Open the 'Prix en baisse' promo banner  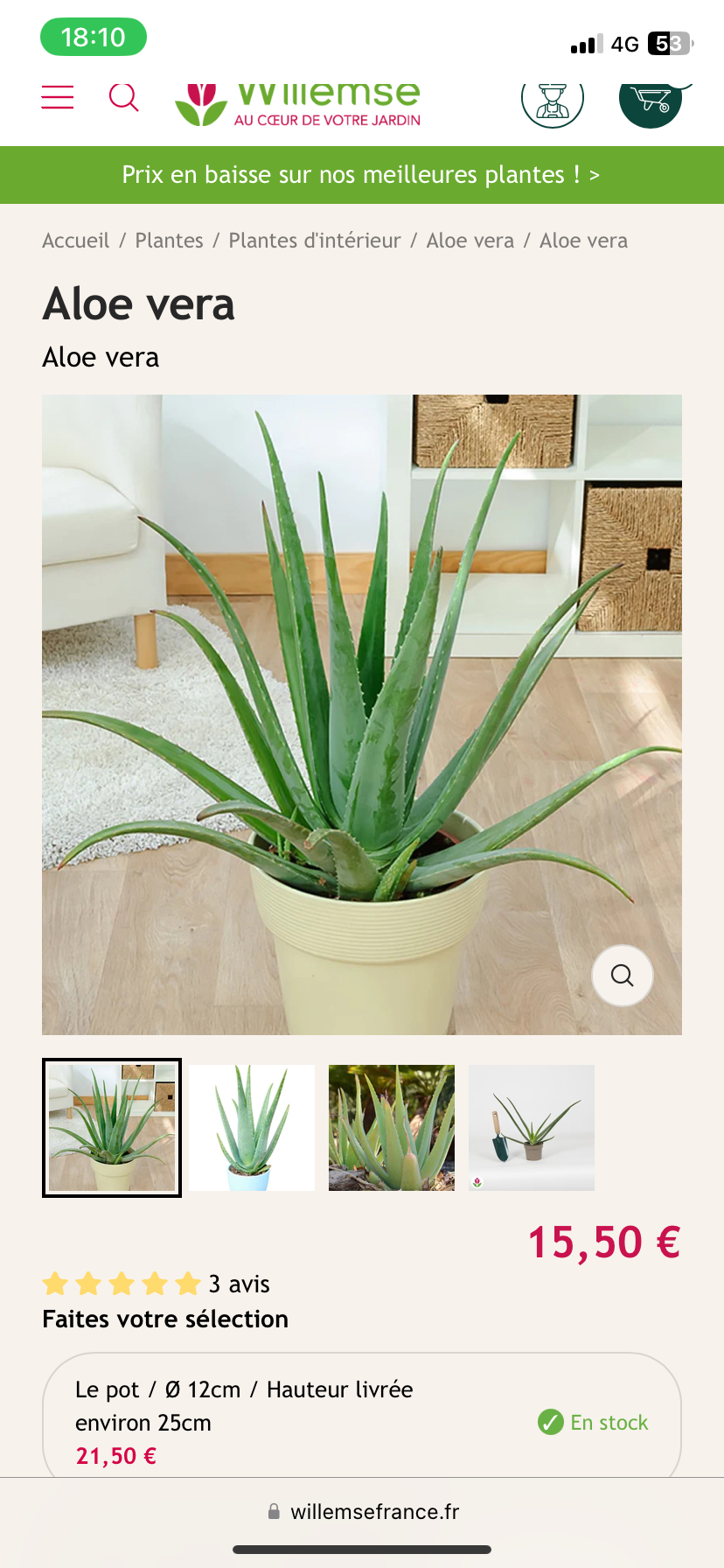tap(362, 175)
